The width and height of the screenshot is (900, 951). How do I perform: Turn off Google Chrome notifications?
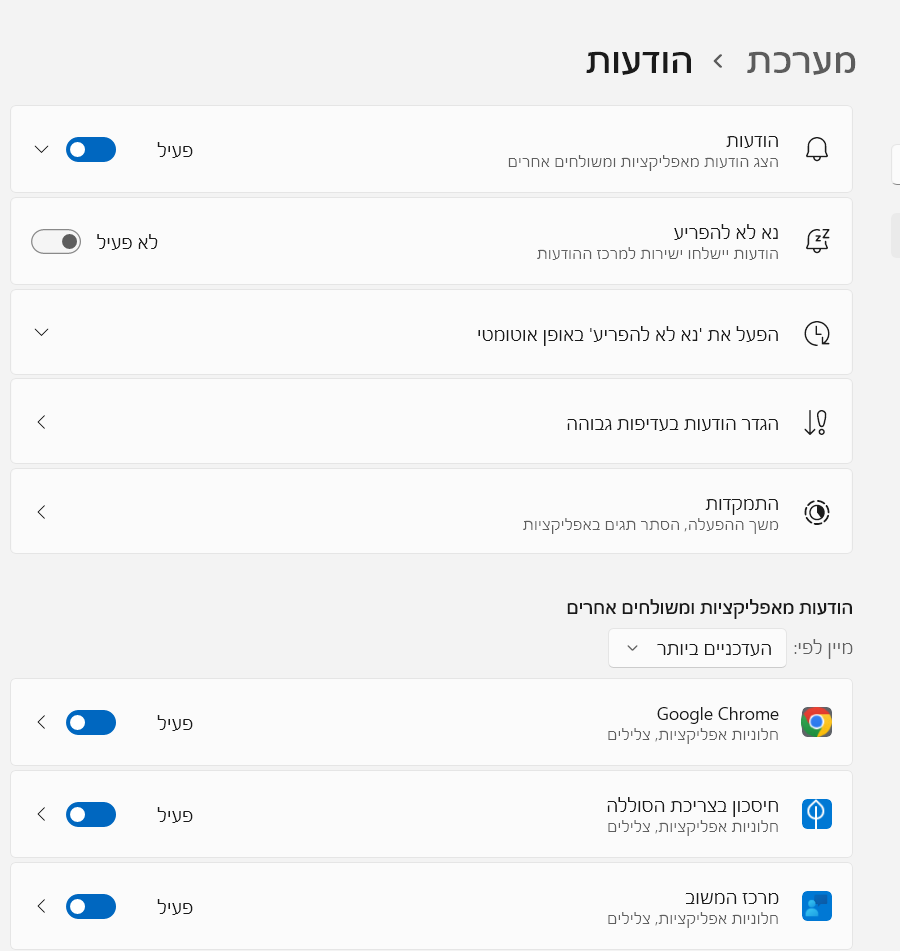tap(91, 722)
